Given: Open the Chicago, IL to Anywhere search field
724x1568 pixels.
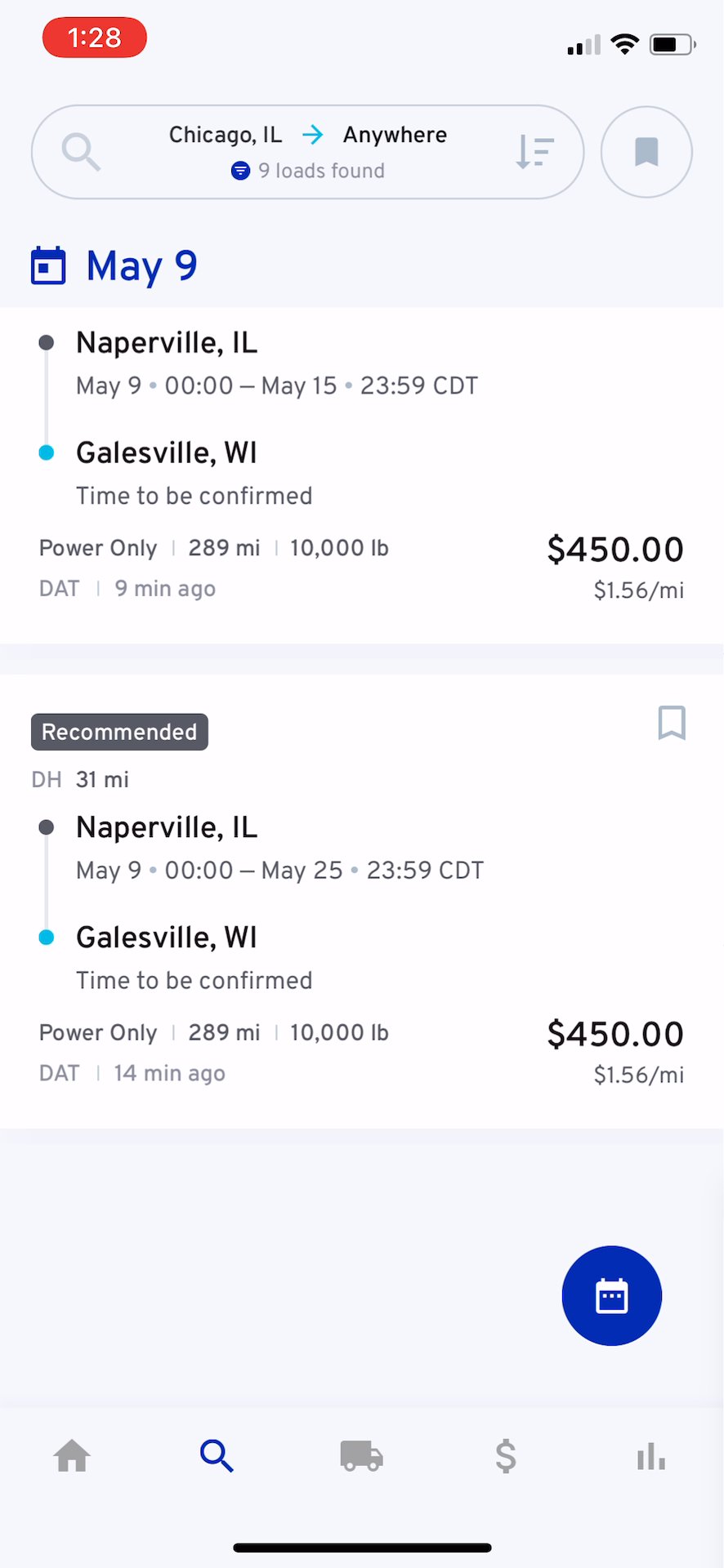Looking at the screenshot, I should (x=306, y=152).
